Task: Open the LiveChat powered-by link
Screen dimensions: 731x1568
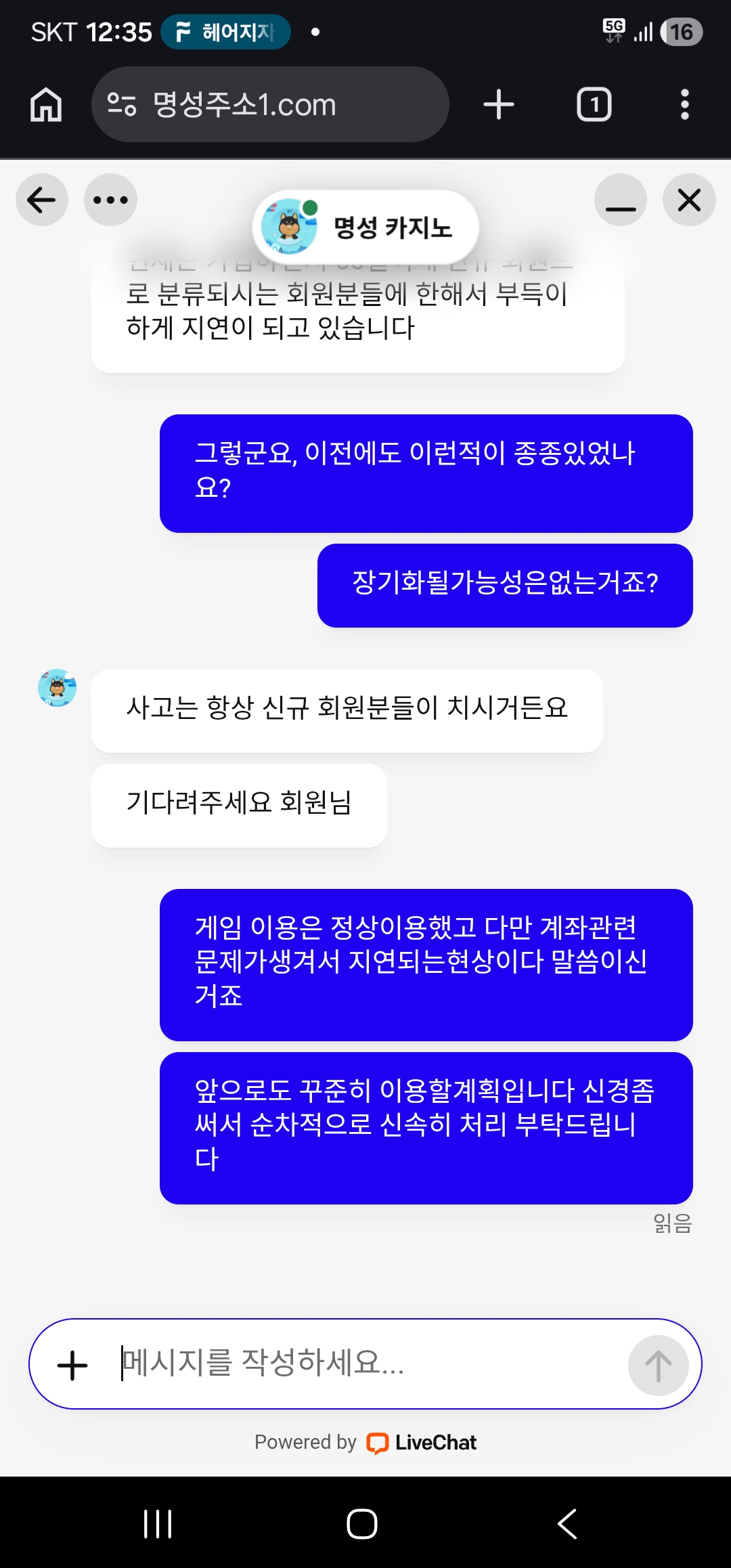Action: tap(421, 1443)
